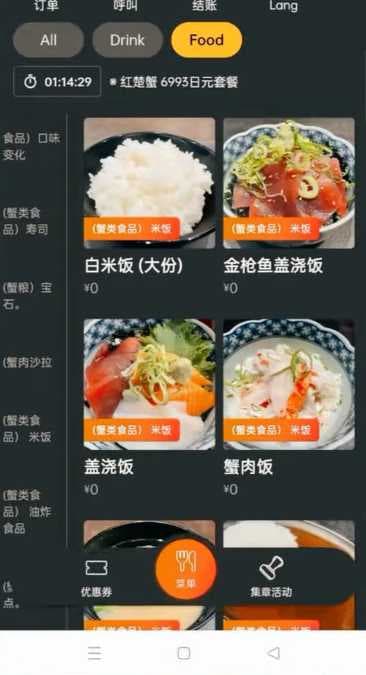Open the 蟹肉沙拉 sidebar category
The width and height of the screenshot is (366, 675).
[28, 362]
